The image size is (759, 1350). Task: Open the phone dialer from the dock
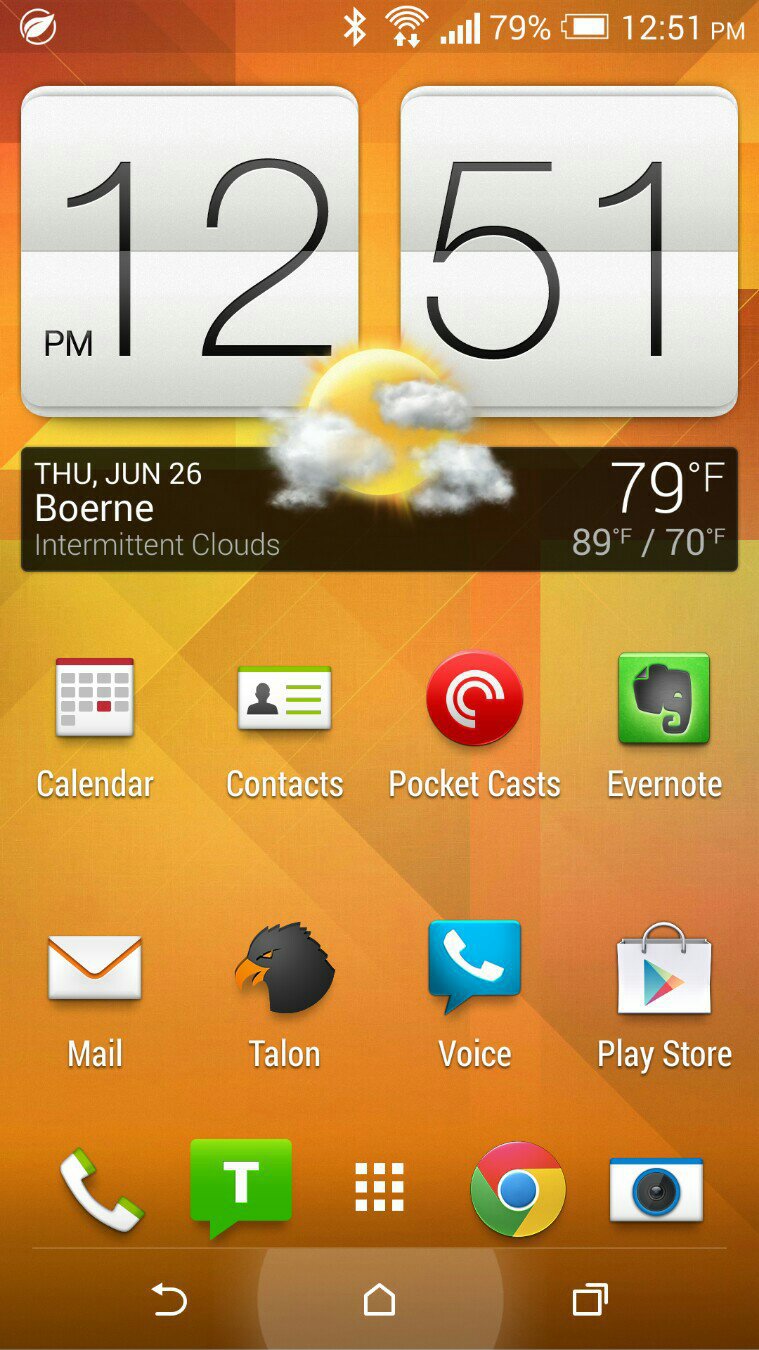(100, 1189)
